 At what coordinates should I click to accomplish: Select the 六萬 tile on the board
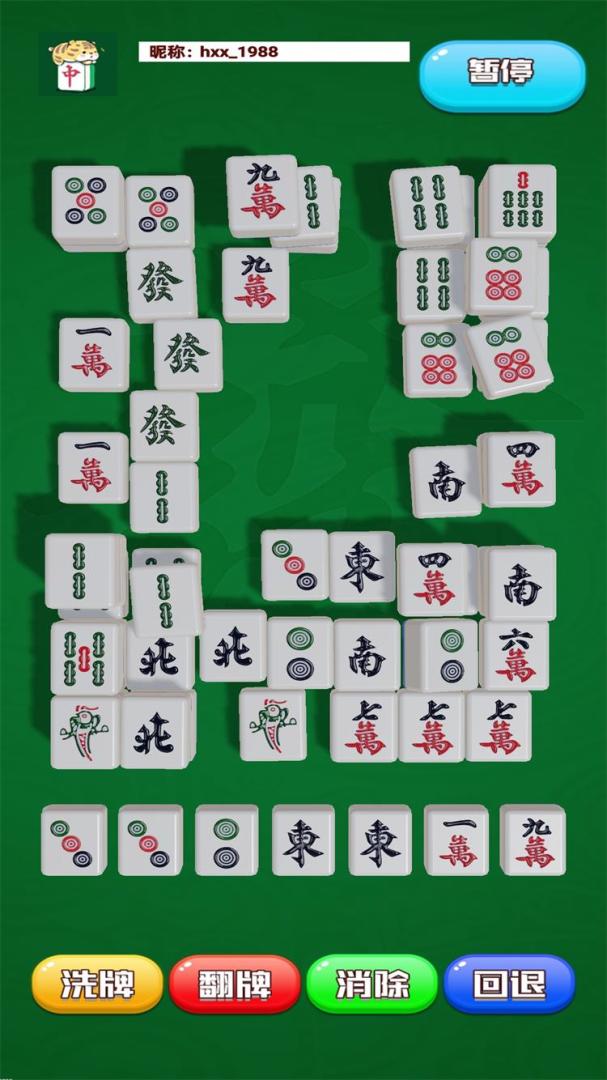pos(515,655)
